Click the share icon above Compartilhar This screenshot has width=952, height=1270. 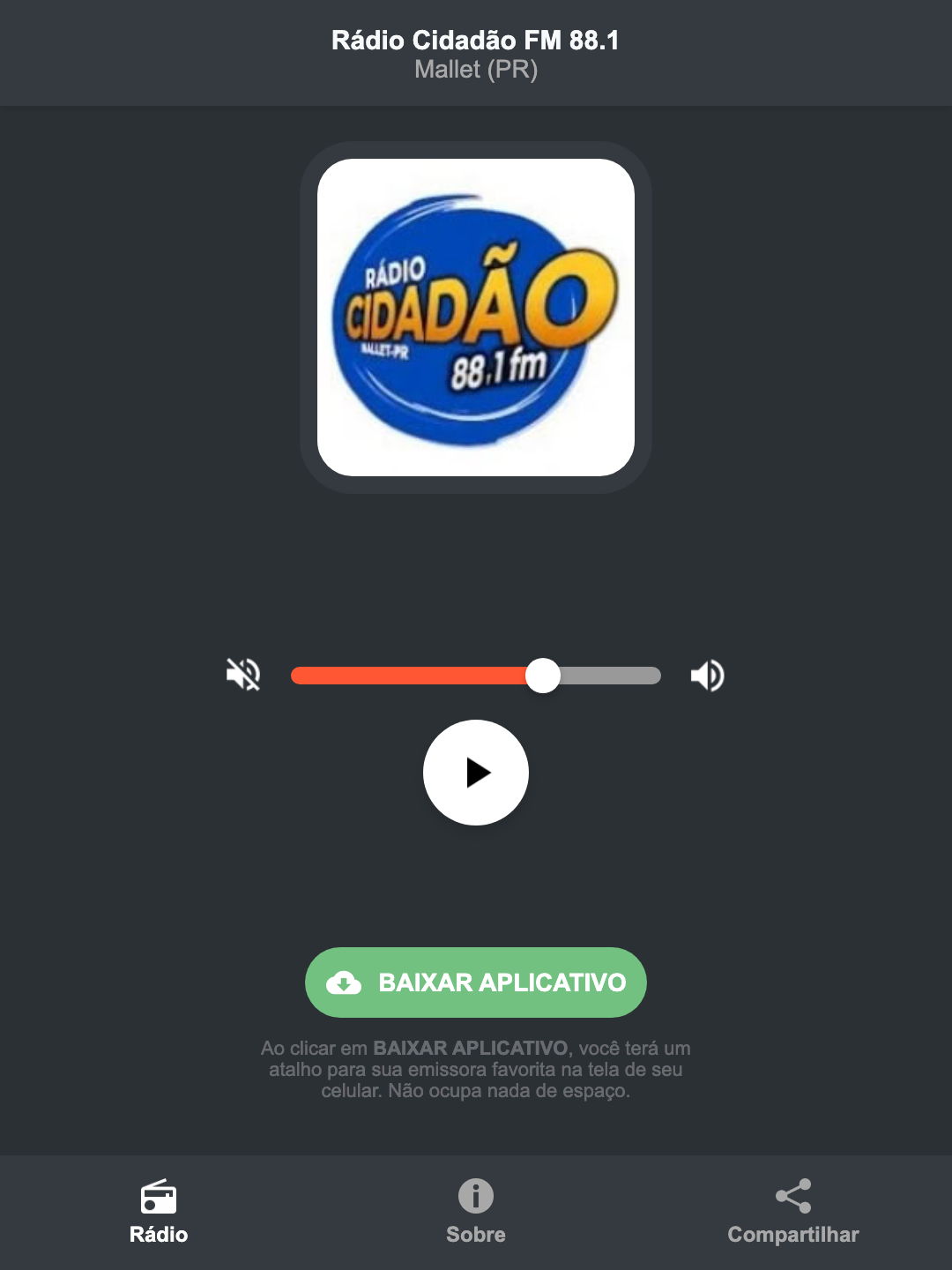[x=792, y=1195]
